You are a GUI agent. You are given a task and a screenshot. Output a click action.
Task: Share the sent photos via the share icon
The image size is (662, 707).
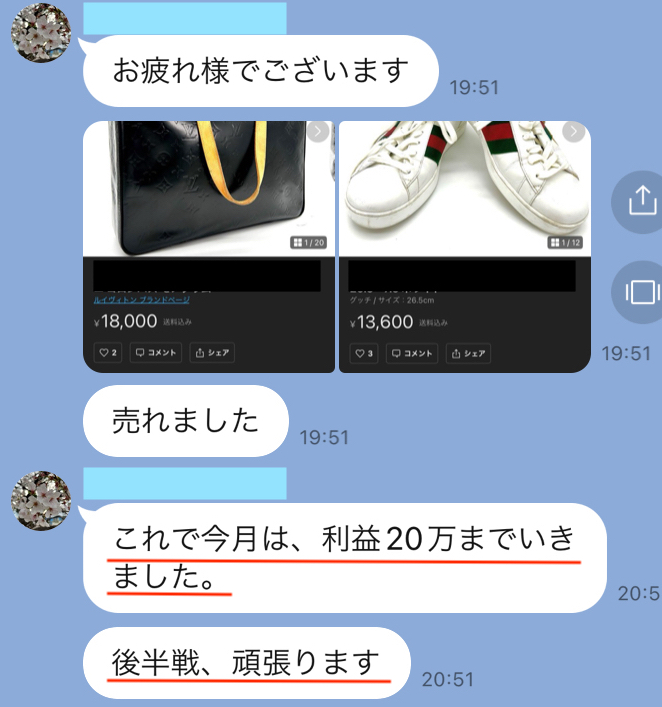[639, 201]
